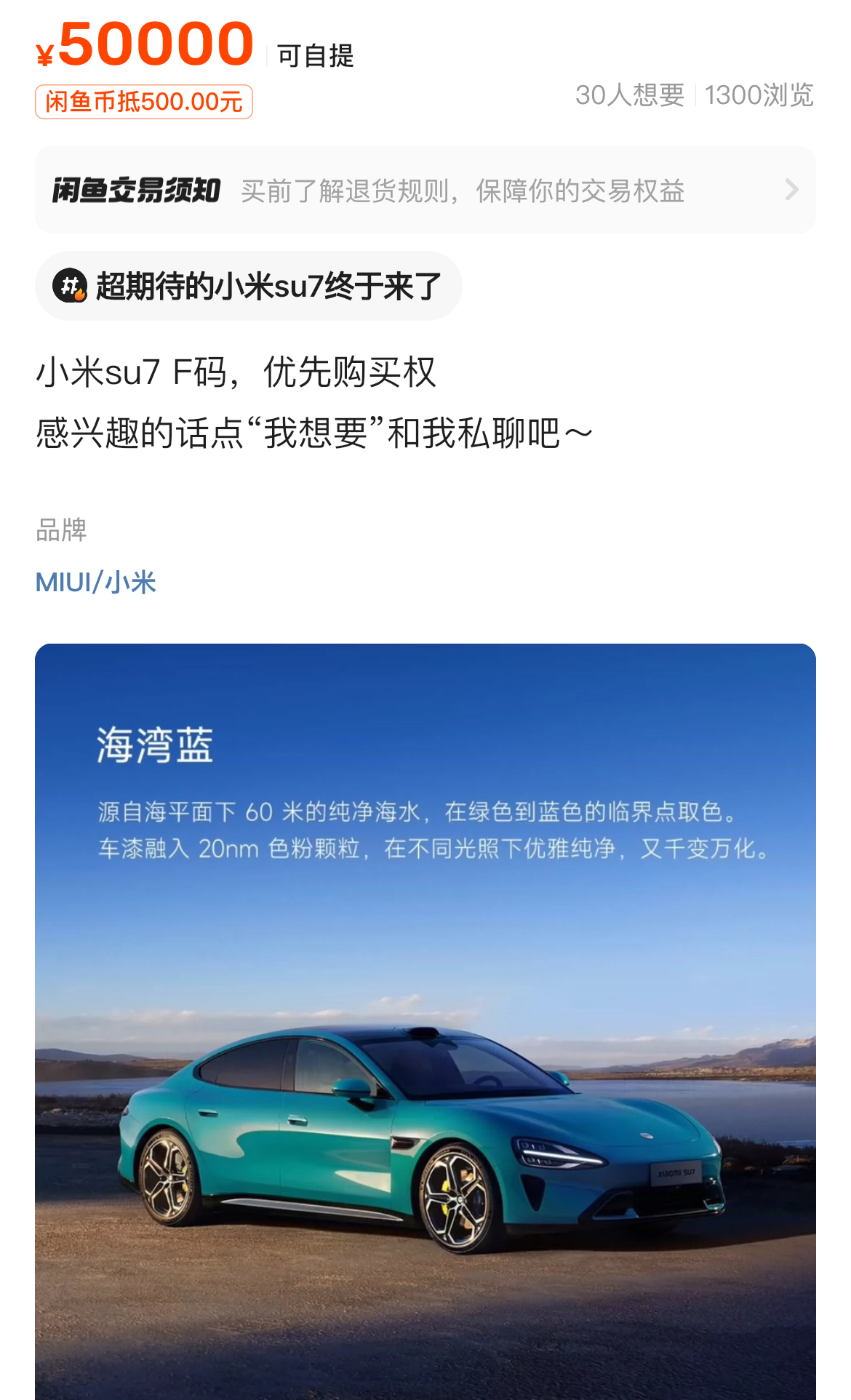Tap the 闲鱼币抵500.00元 coin discount tag
Screen dimensions: 851x1400
tap(144, 102)
